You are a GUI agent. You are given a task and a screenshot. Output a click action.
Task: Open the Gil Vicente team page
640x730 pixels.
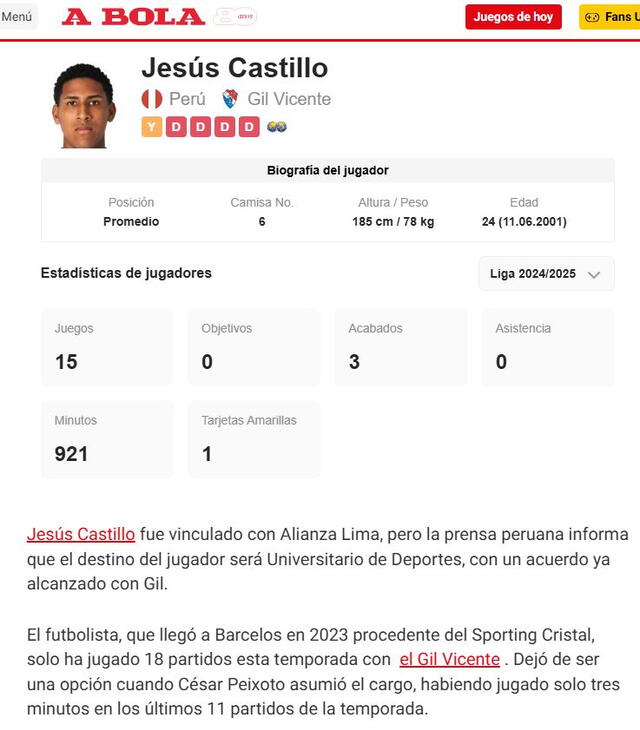288,99
